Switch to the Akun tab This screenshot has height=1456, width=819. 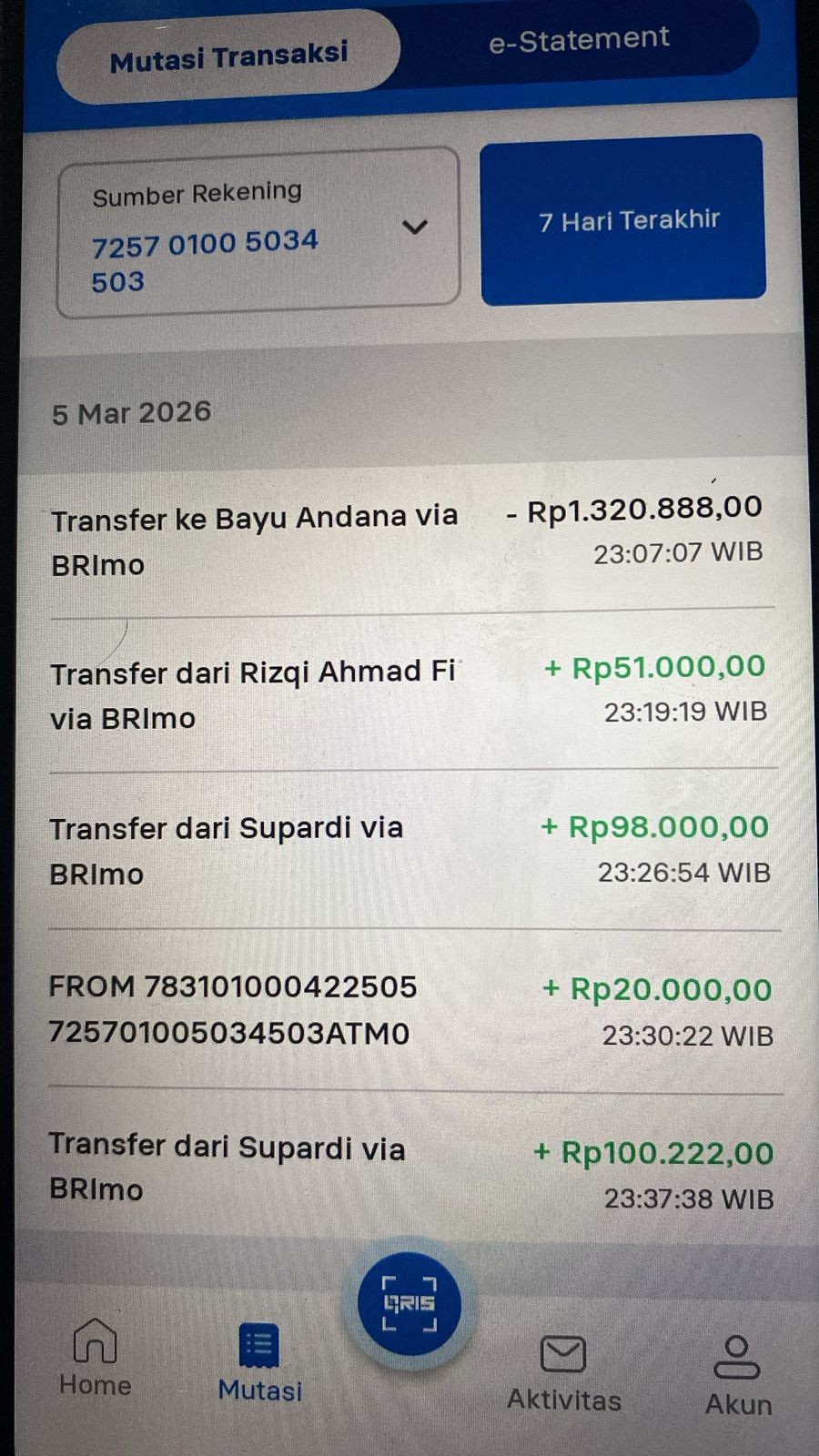[738, 1375]
